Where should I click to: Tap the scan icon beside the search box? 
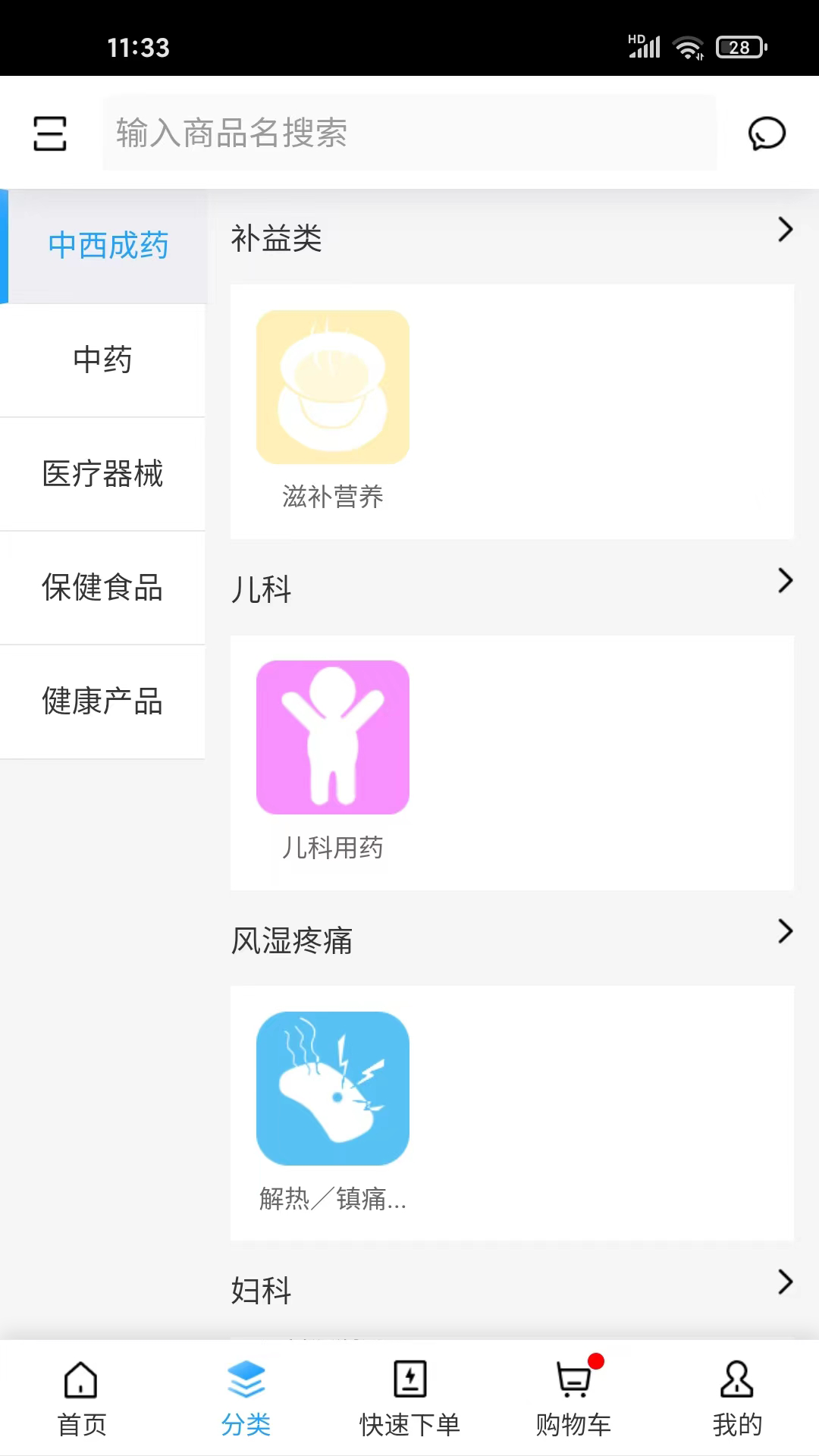50,133
